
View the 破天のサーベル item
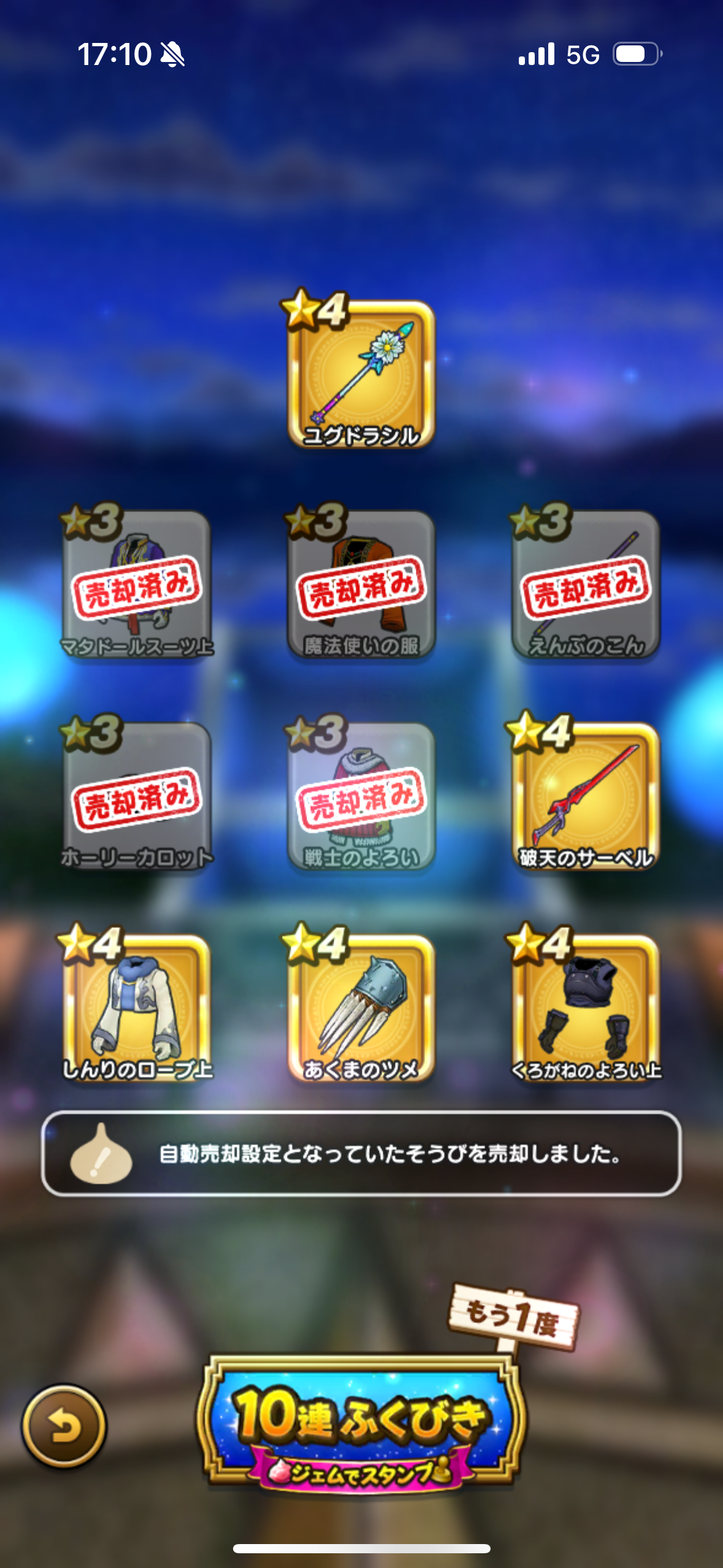tap(586, 796)
